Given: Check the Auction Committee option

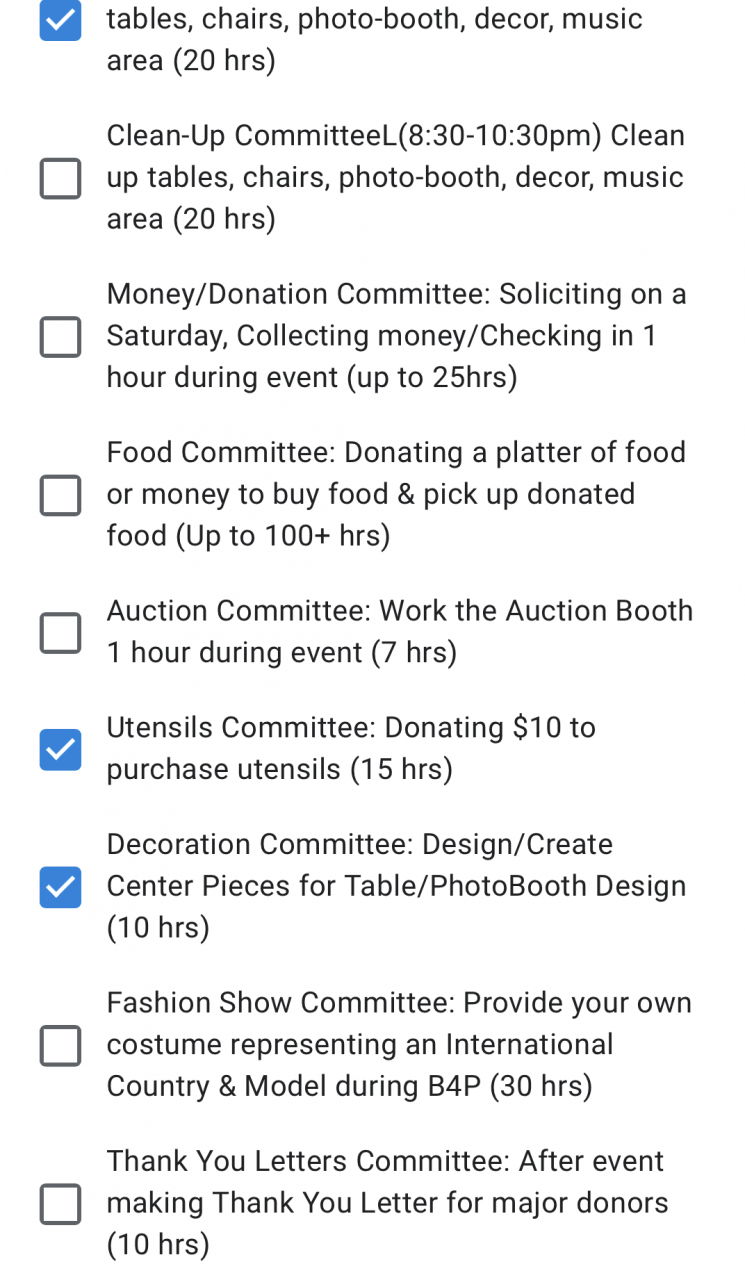Looking at the screenshot, I should point(60,632).
